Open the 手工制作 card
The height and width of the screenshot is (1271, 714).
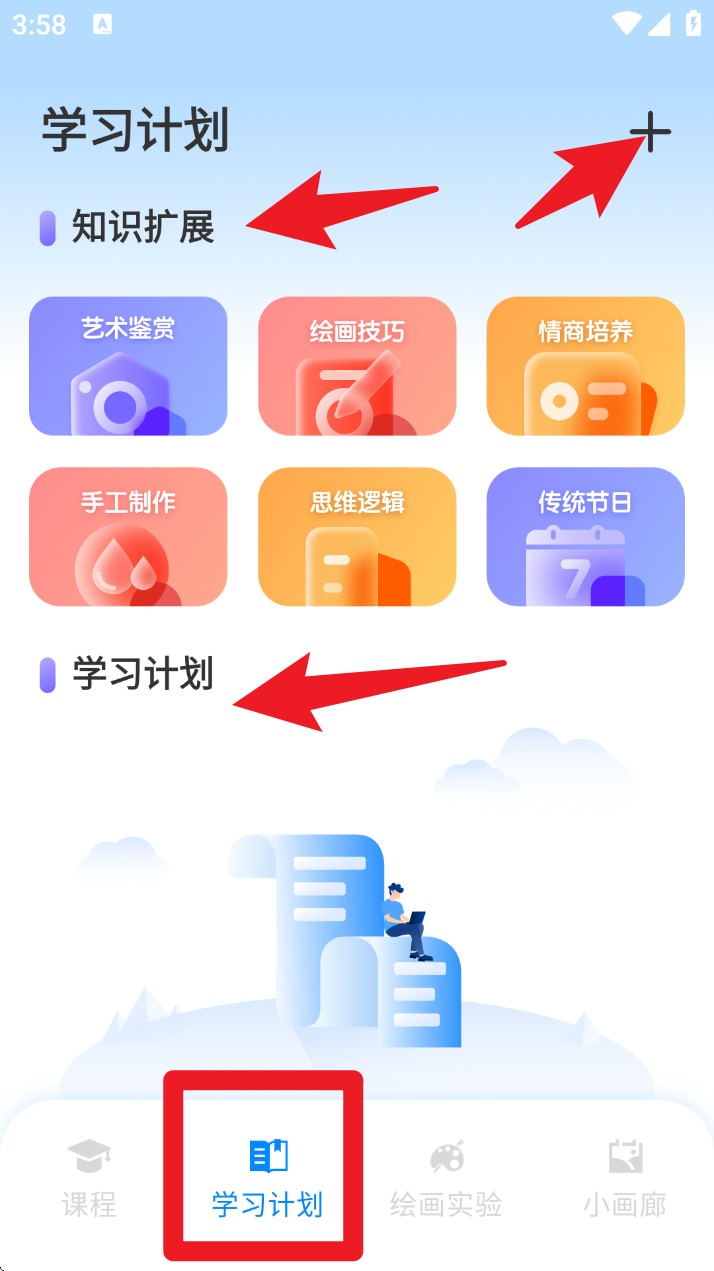(128, 537)
